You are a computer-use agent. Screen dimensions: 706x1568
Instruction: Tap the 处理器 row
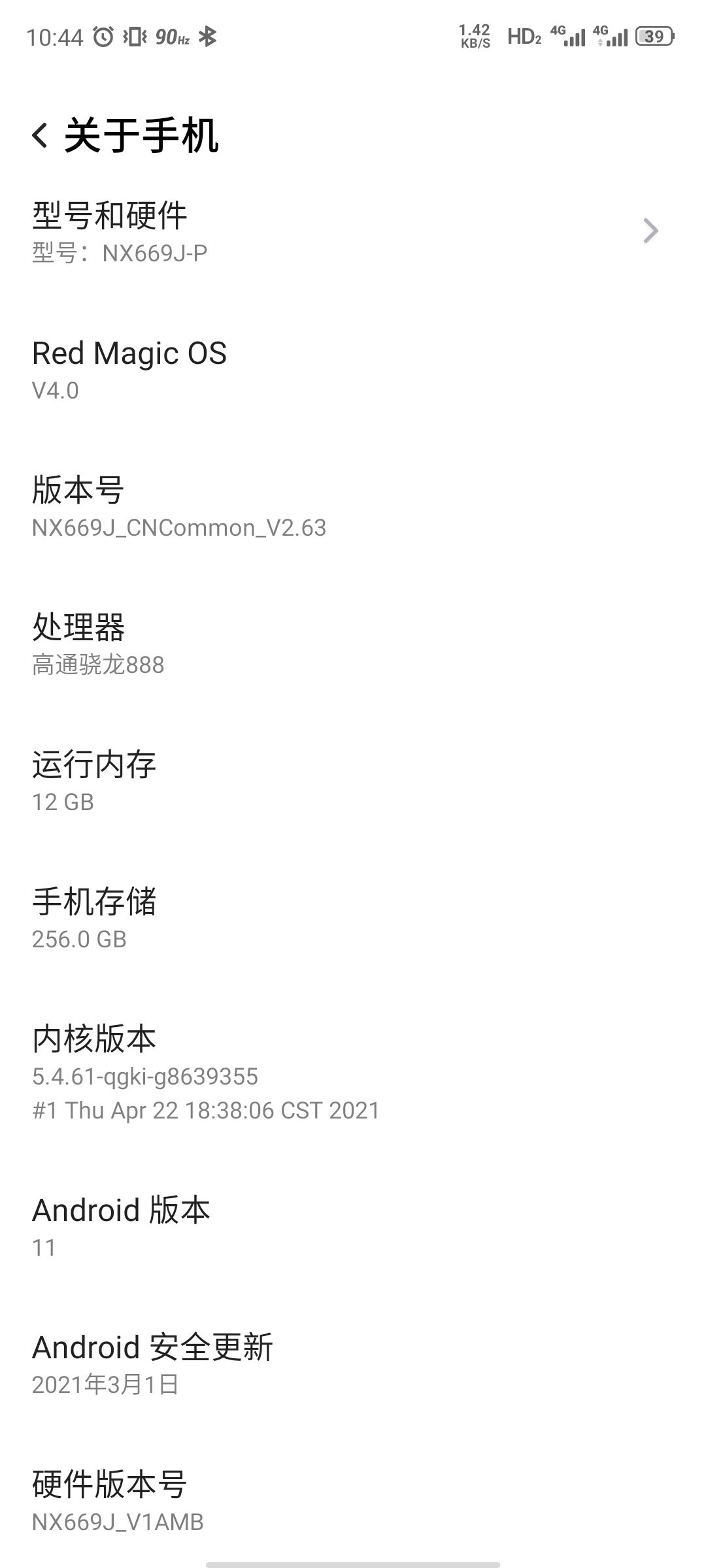tap(353, 644)
